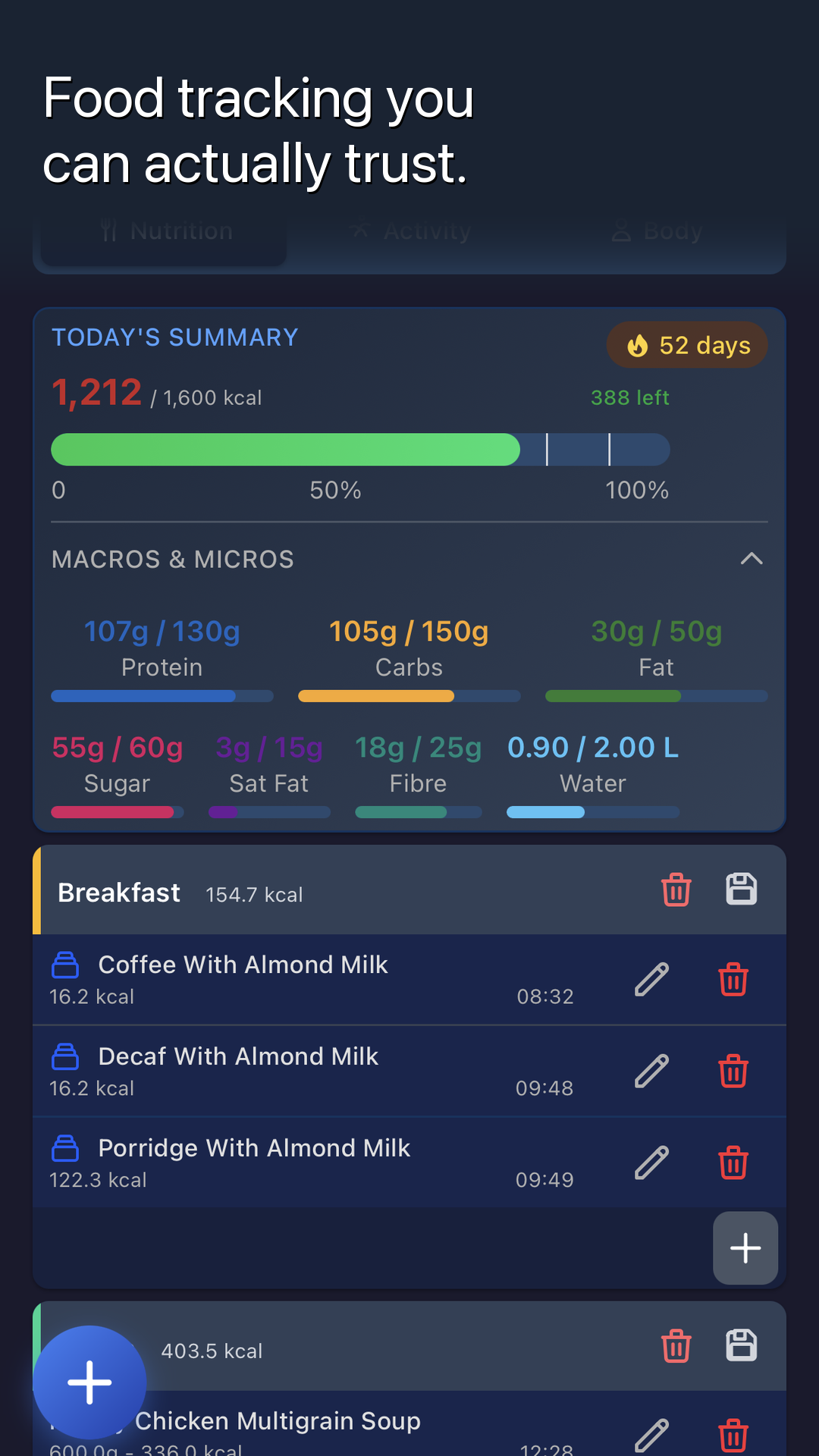Delete the entire Breakfast meal

[x=676, y=891]
